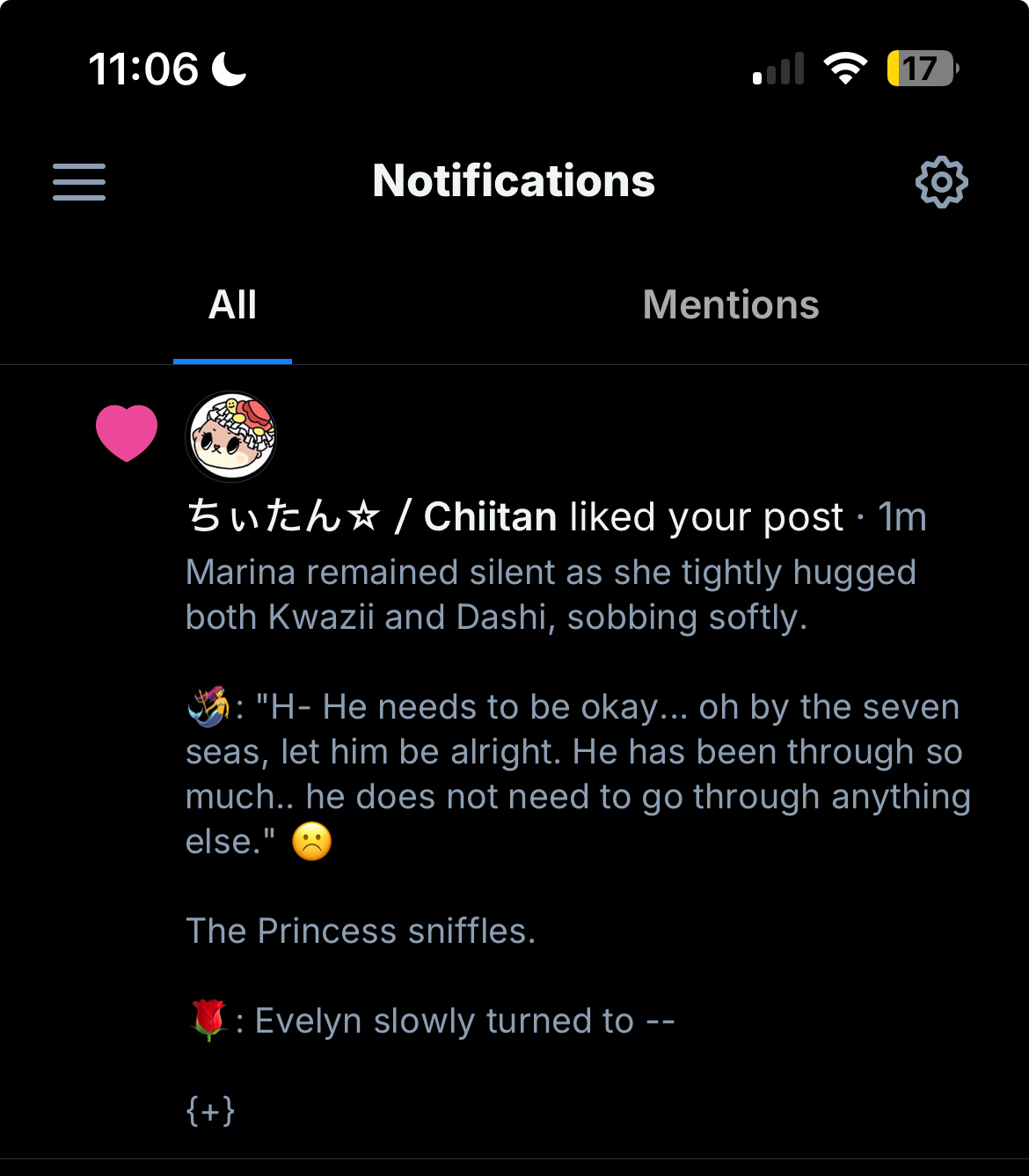Open the hamburger drawer menu
1029x1176 pixels.
(x=79, y=182)
